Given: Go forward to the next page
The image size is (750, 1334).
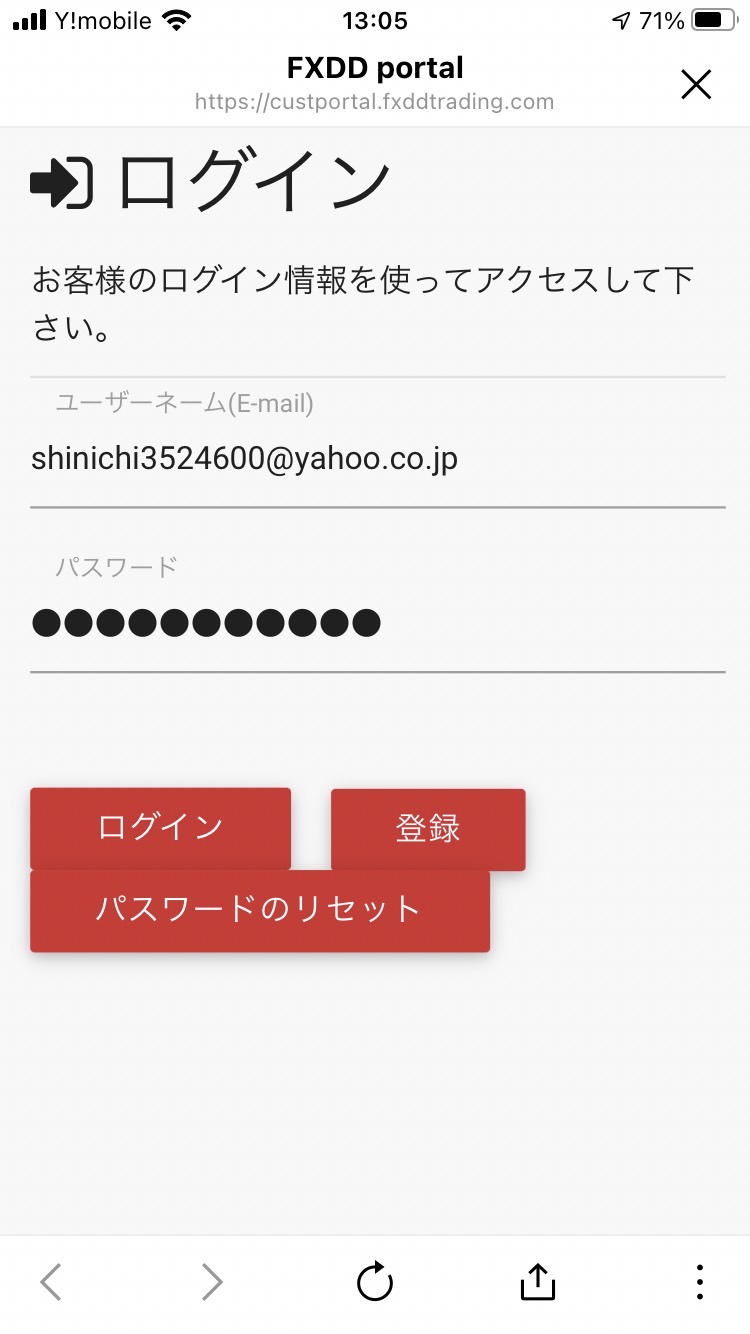Looking at the screenshot, I should click(212, 1281).
